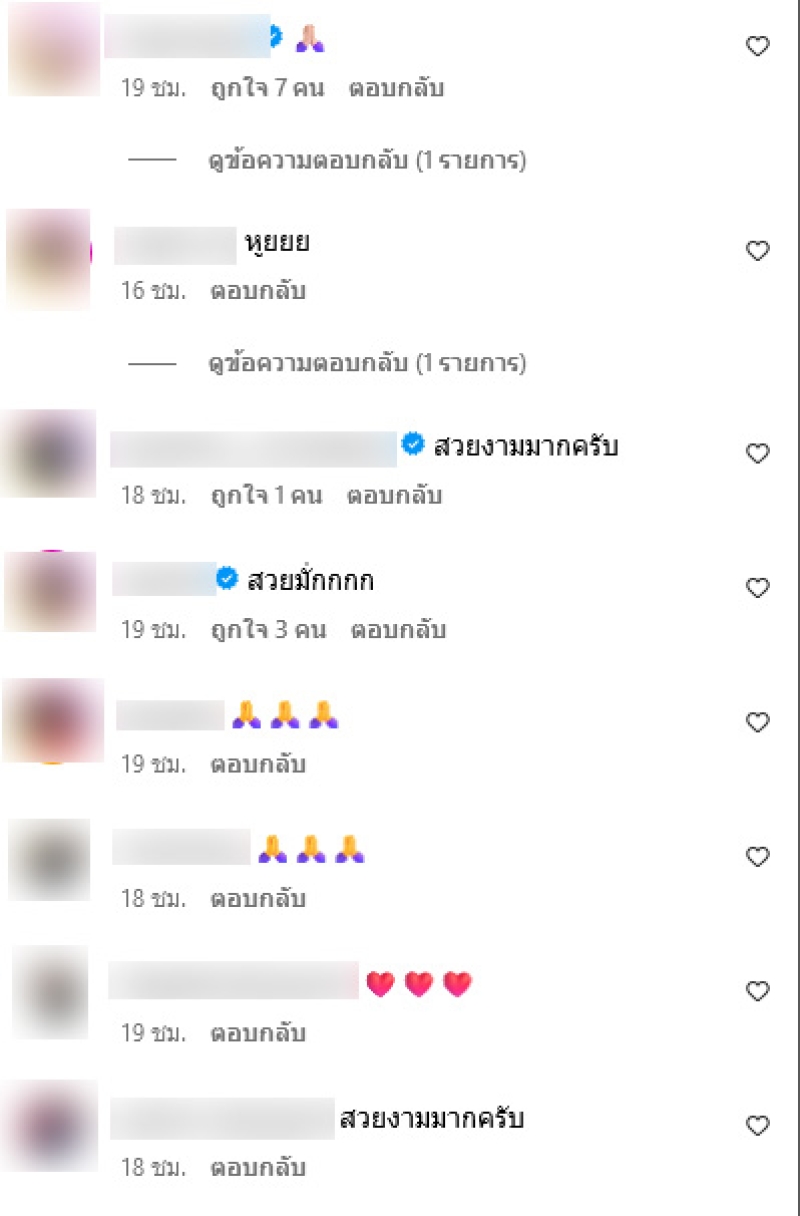
Task: Open profile picture of หุยยย commenter
Action: [x=48, y=259]
